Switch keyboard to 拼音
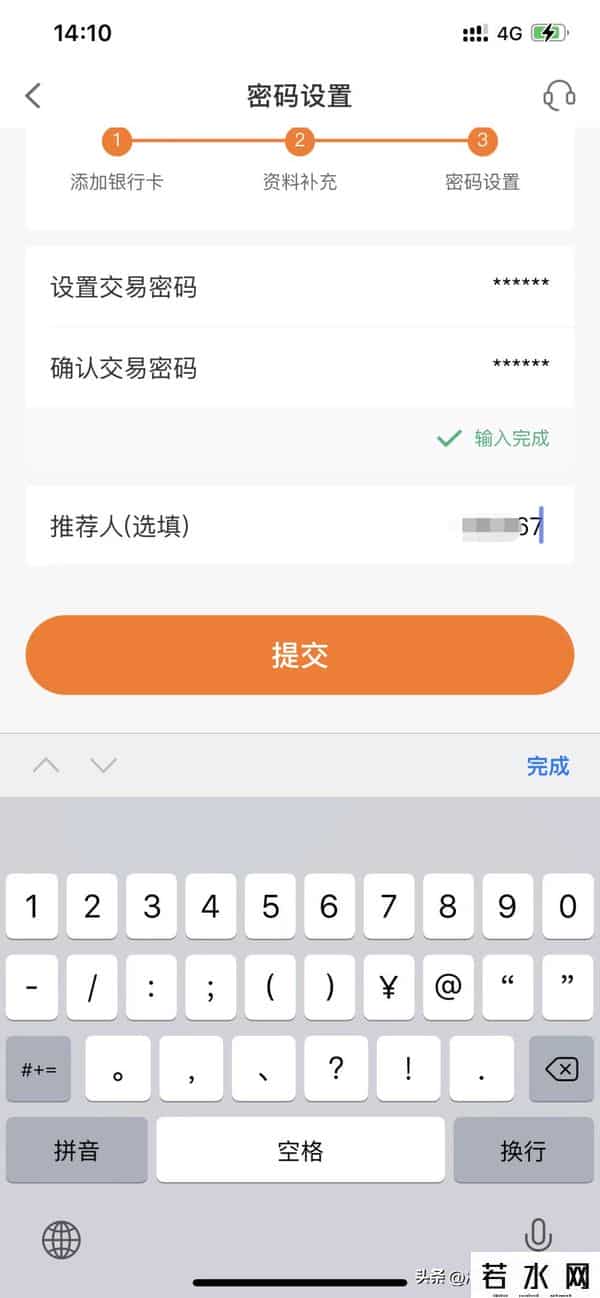600x1298 pixels. pyautogui.click(x=76, y=1150)
